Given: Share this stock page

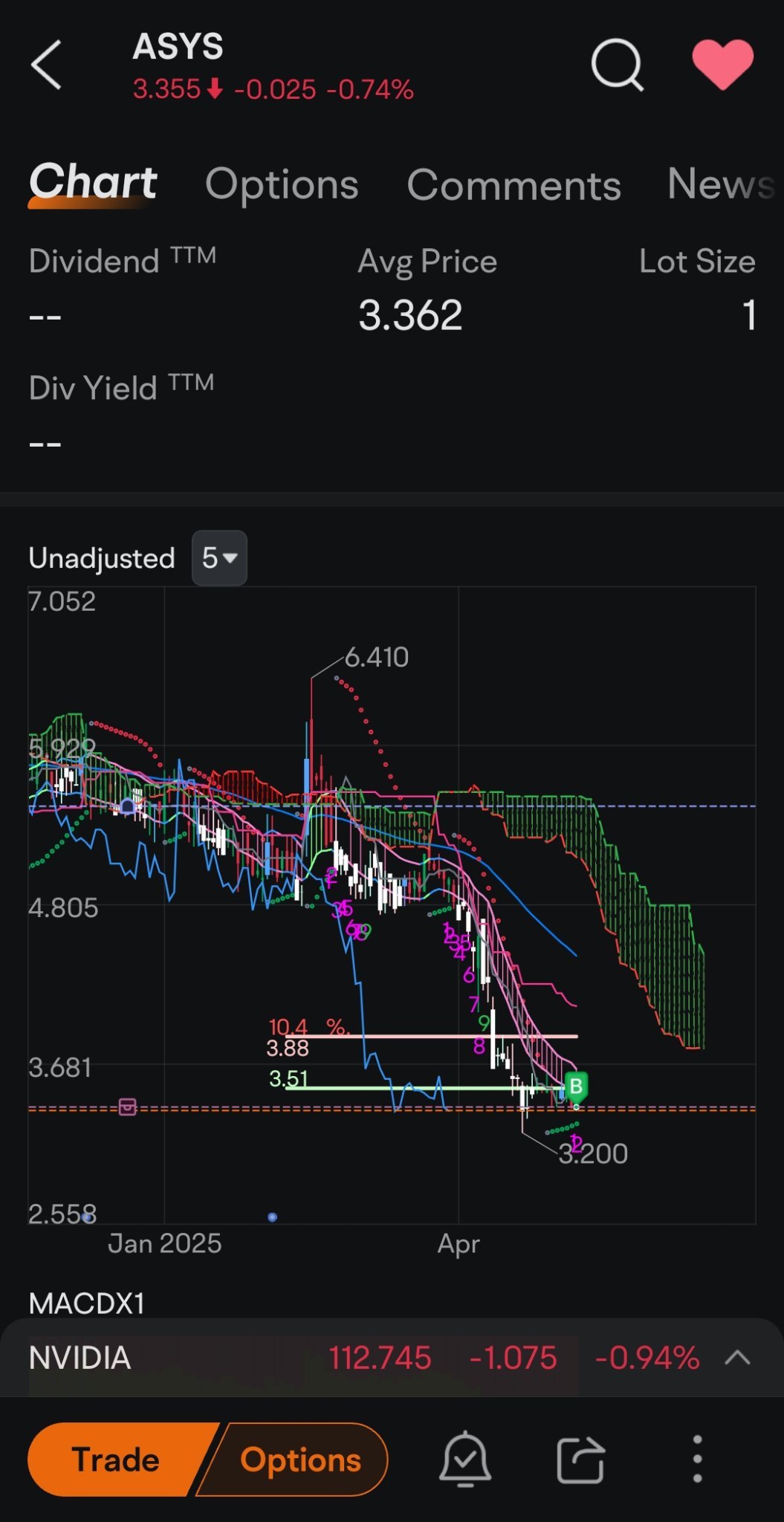Looking at the screenshot, I should coord(580,1460).
